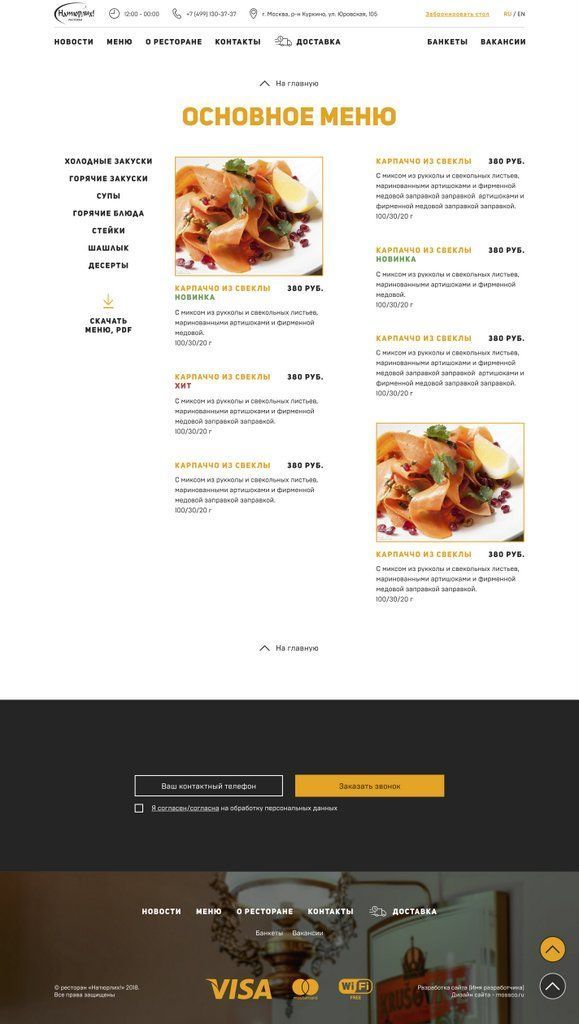Open О ресторане in the top navigation
Viewport: 579px width, 1024px height.
174,42
